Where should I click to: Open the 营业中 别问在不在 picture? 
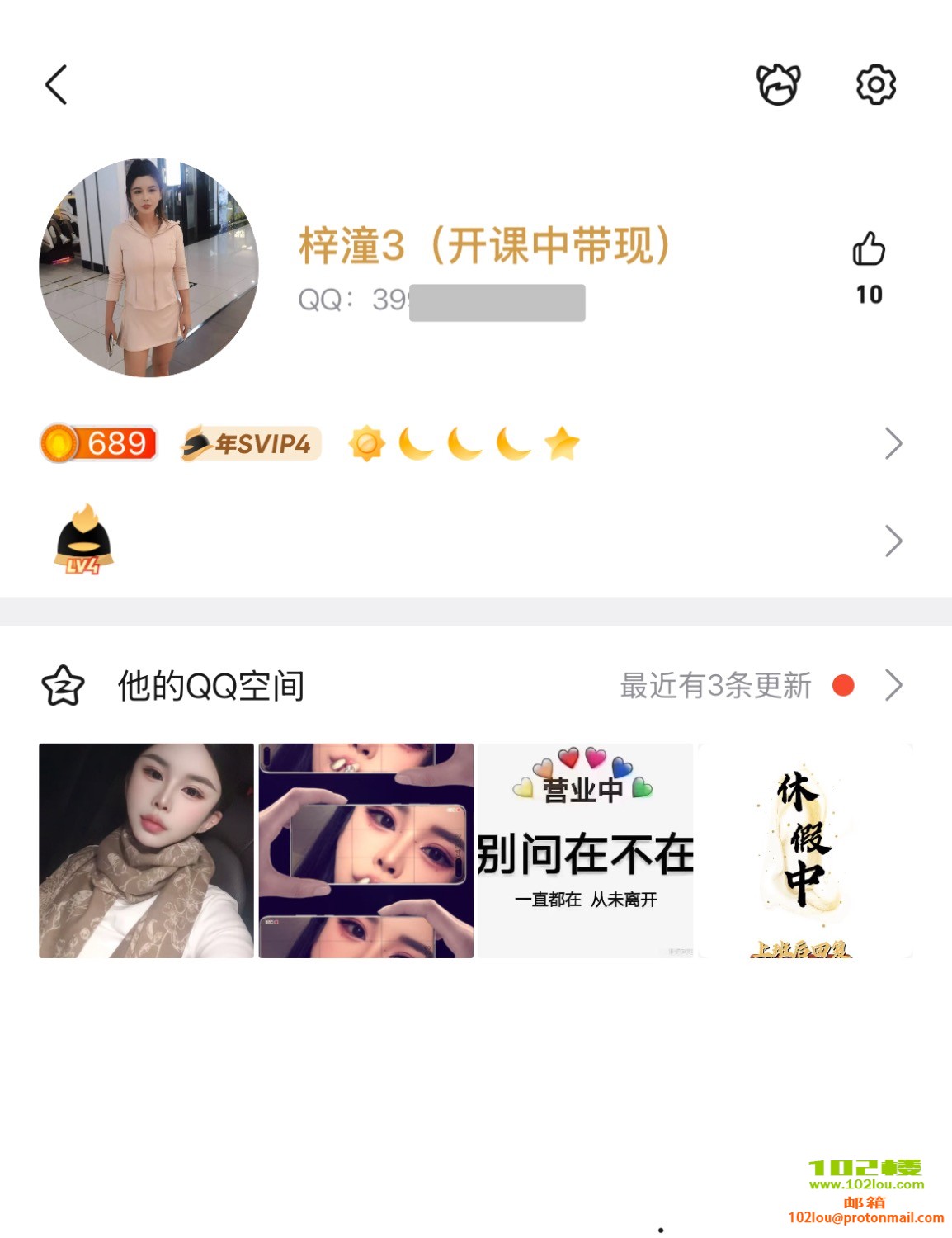pos(586,850)
